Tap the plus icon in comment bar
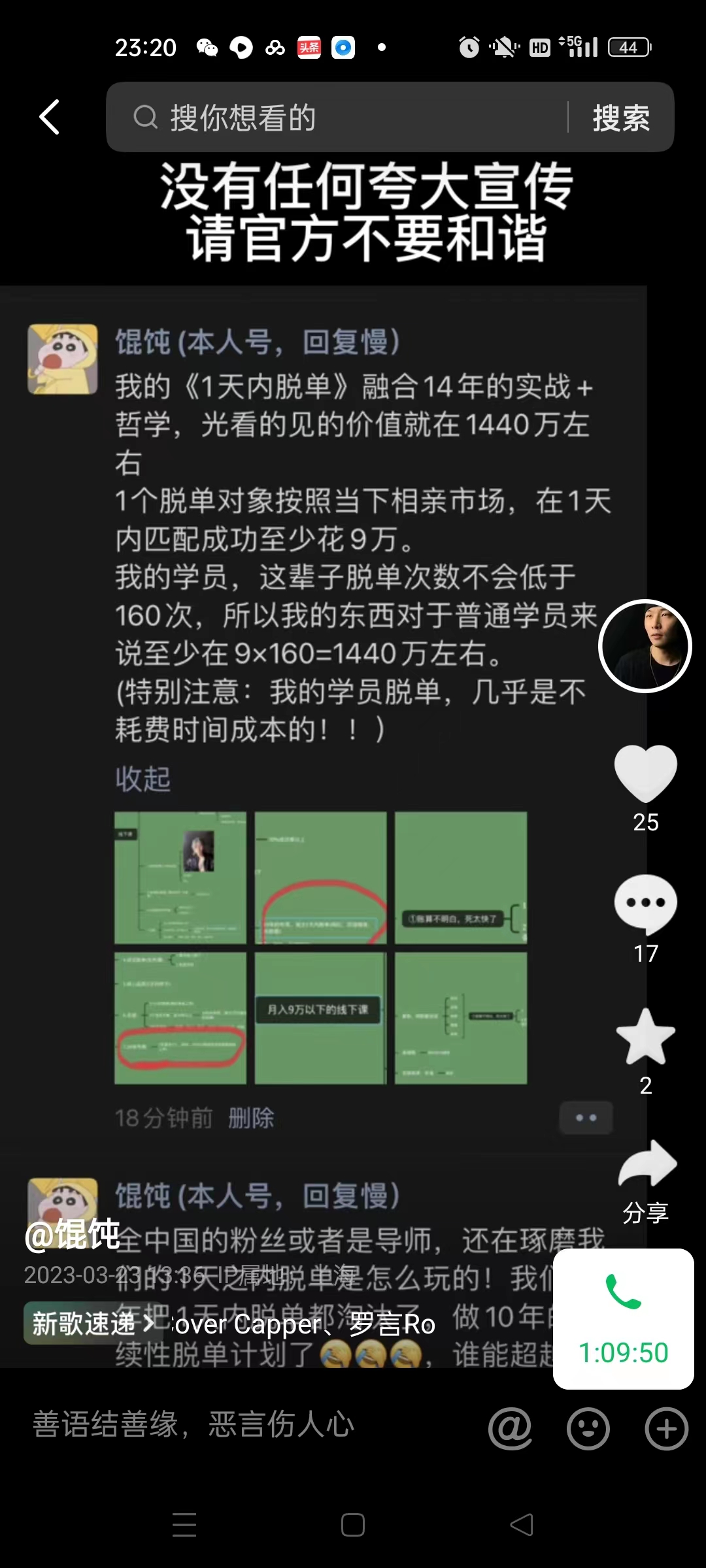The image size is (706, 1568). click(666, 1429)
